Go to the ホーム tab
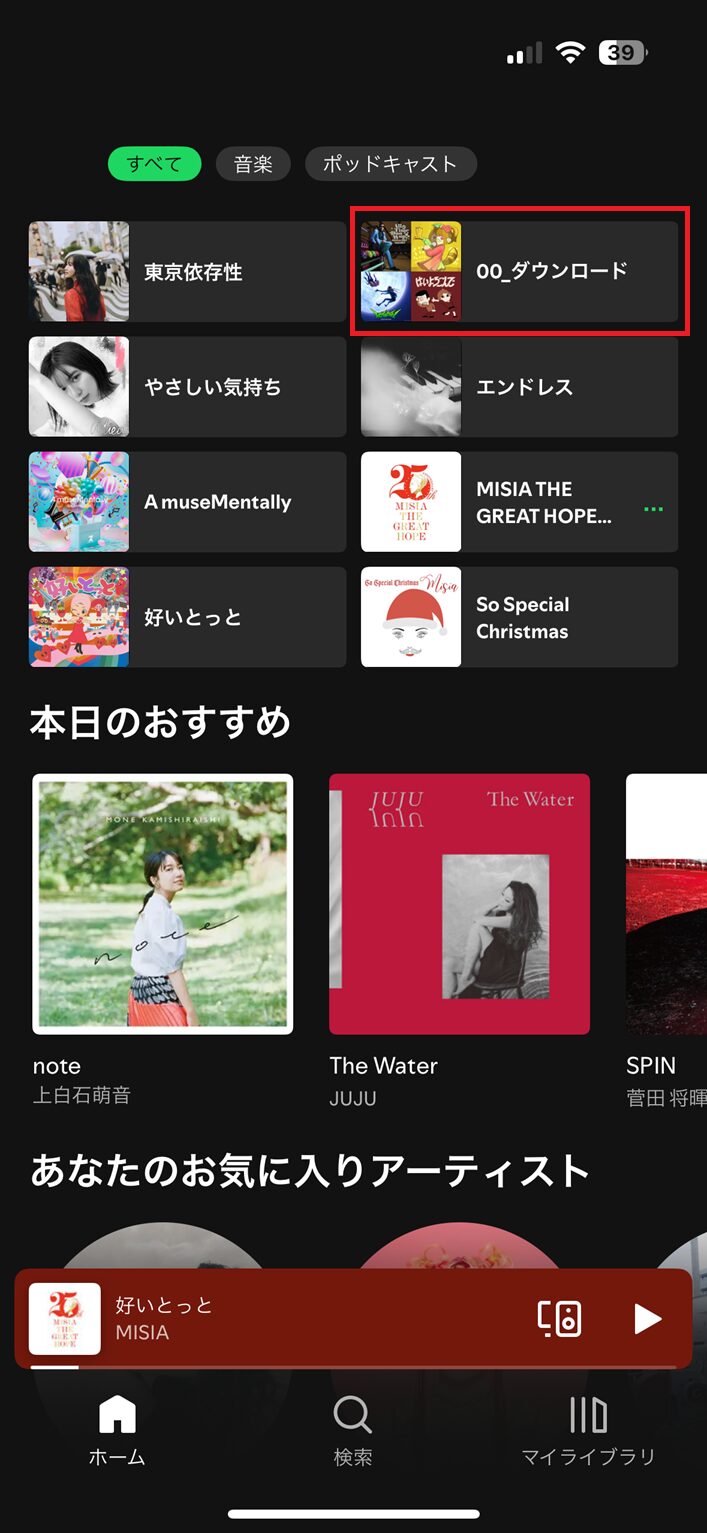 (x=117, y=1432)
